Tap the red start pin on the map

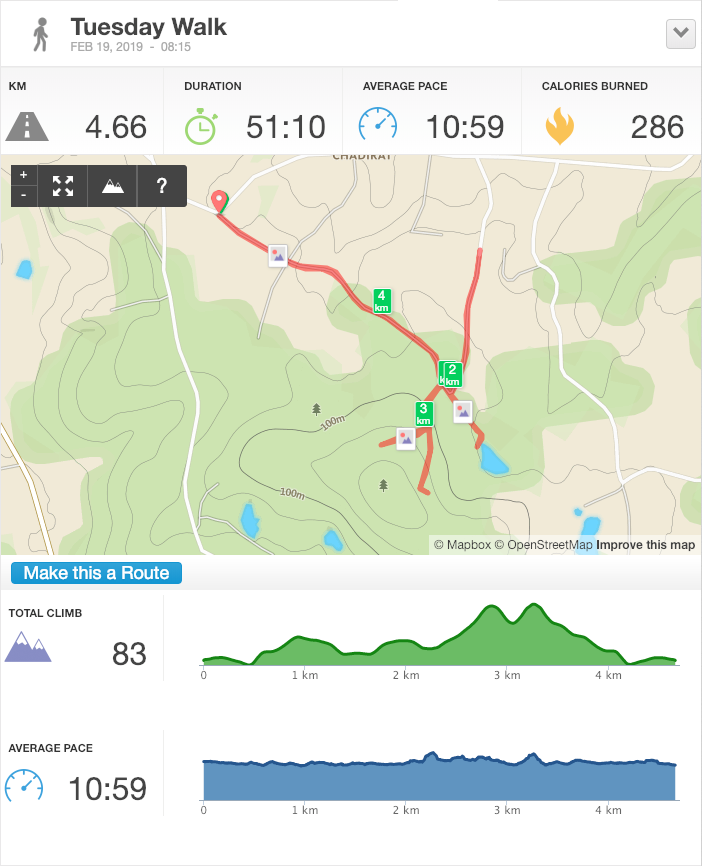pyautogui.click(x=218, y=200)
